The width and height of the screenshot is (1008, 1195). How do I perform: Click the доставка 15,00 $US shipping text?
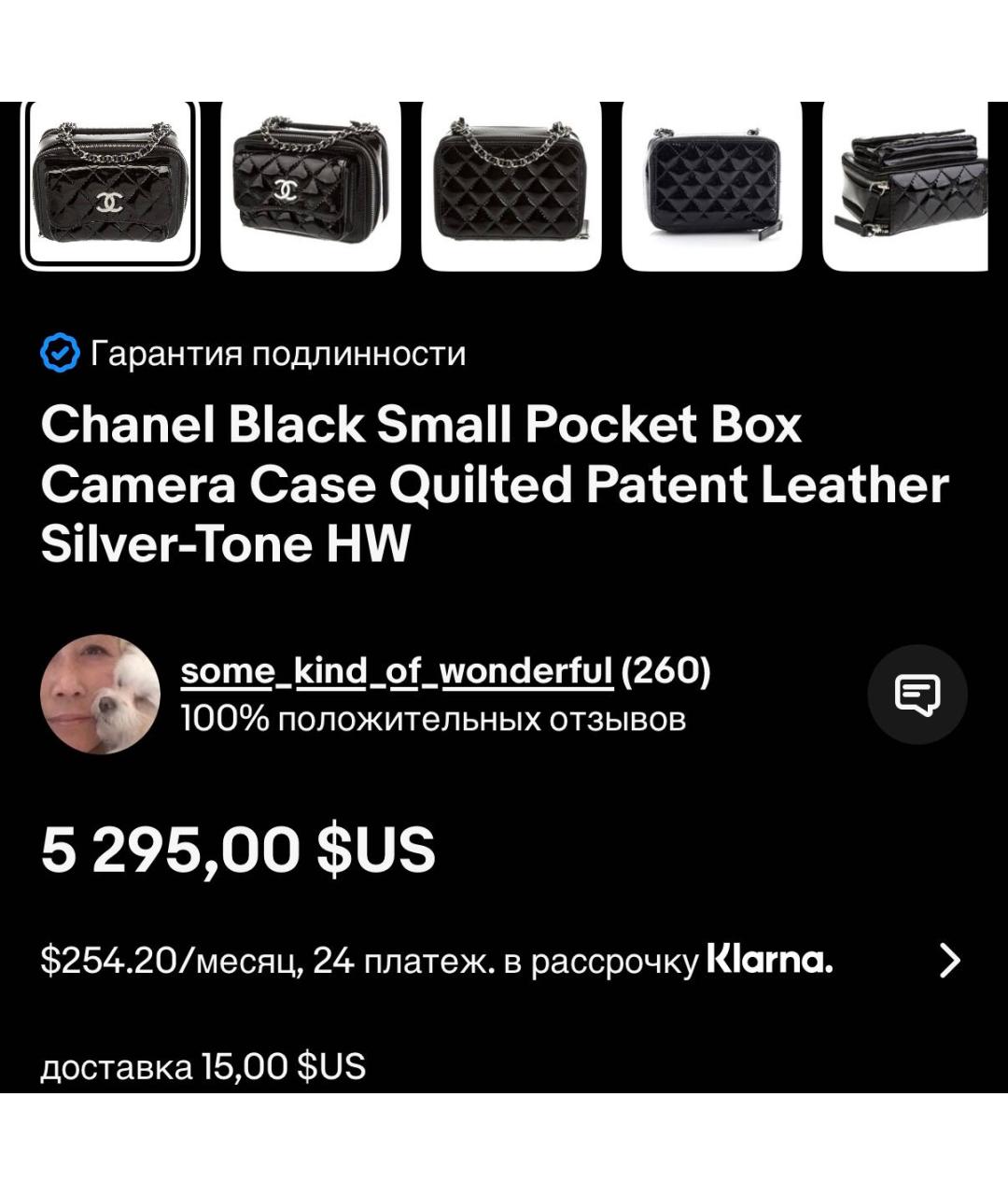click(x=202, y=1063)
